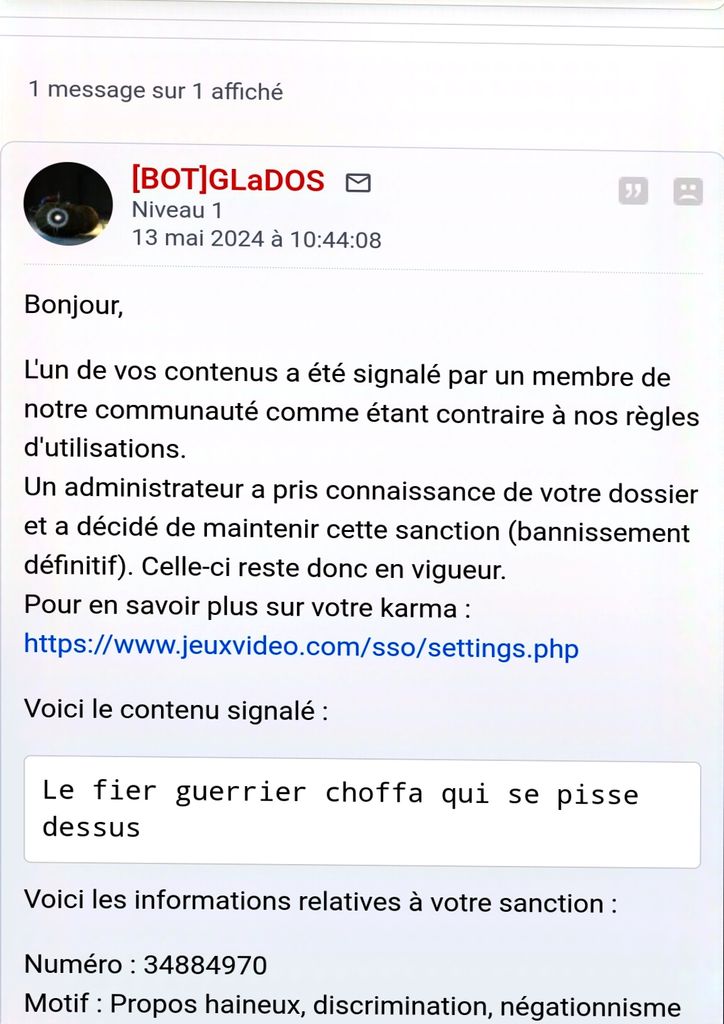
Task: View the GLaDOS avatar picture
Action: pos(68,204)
